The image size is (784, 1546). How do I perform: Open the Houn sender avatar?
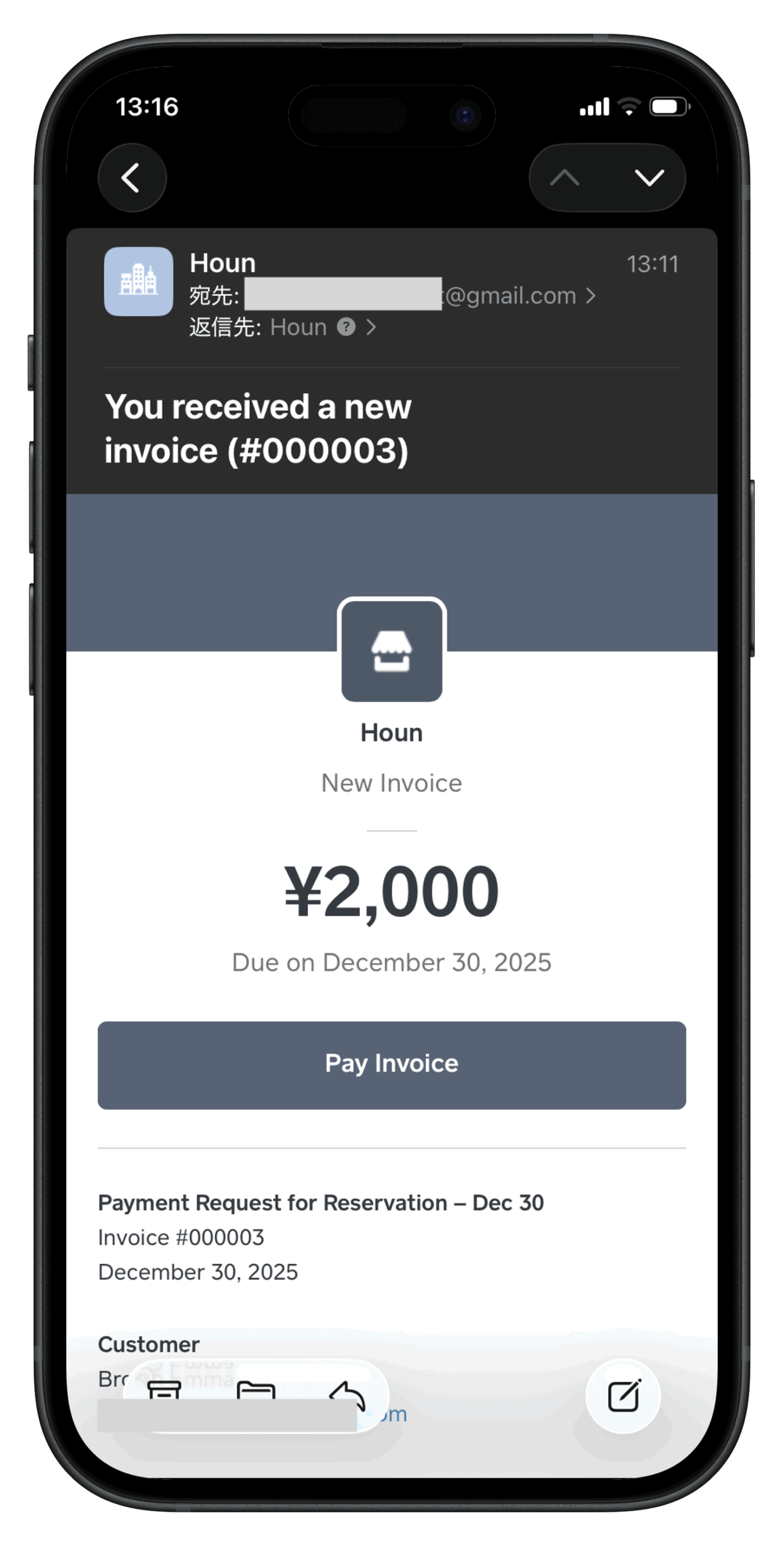pyautogui.click(x=138, y=281)
